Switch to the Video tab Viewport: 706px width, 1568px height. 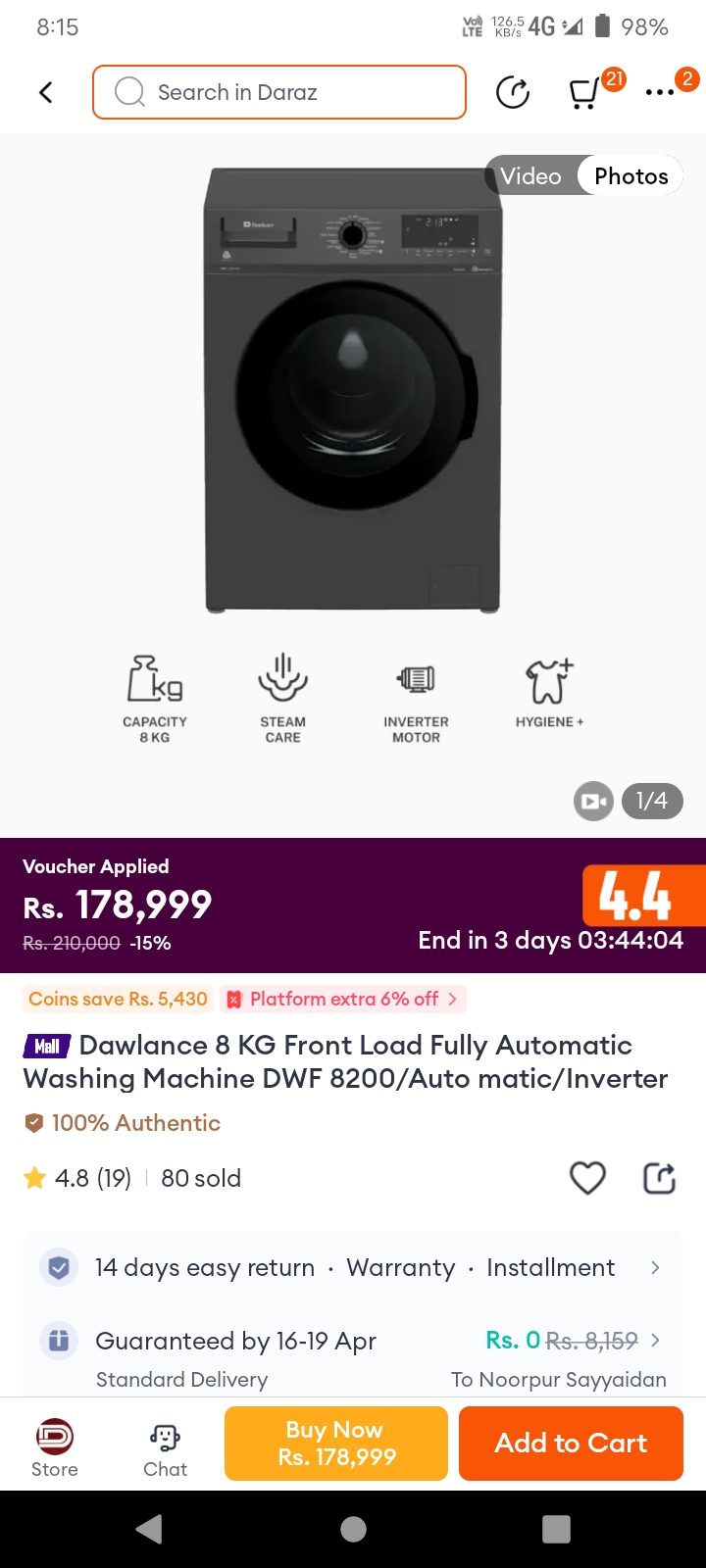point(530,176)
